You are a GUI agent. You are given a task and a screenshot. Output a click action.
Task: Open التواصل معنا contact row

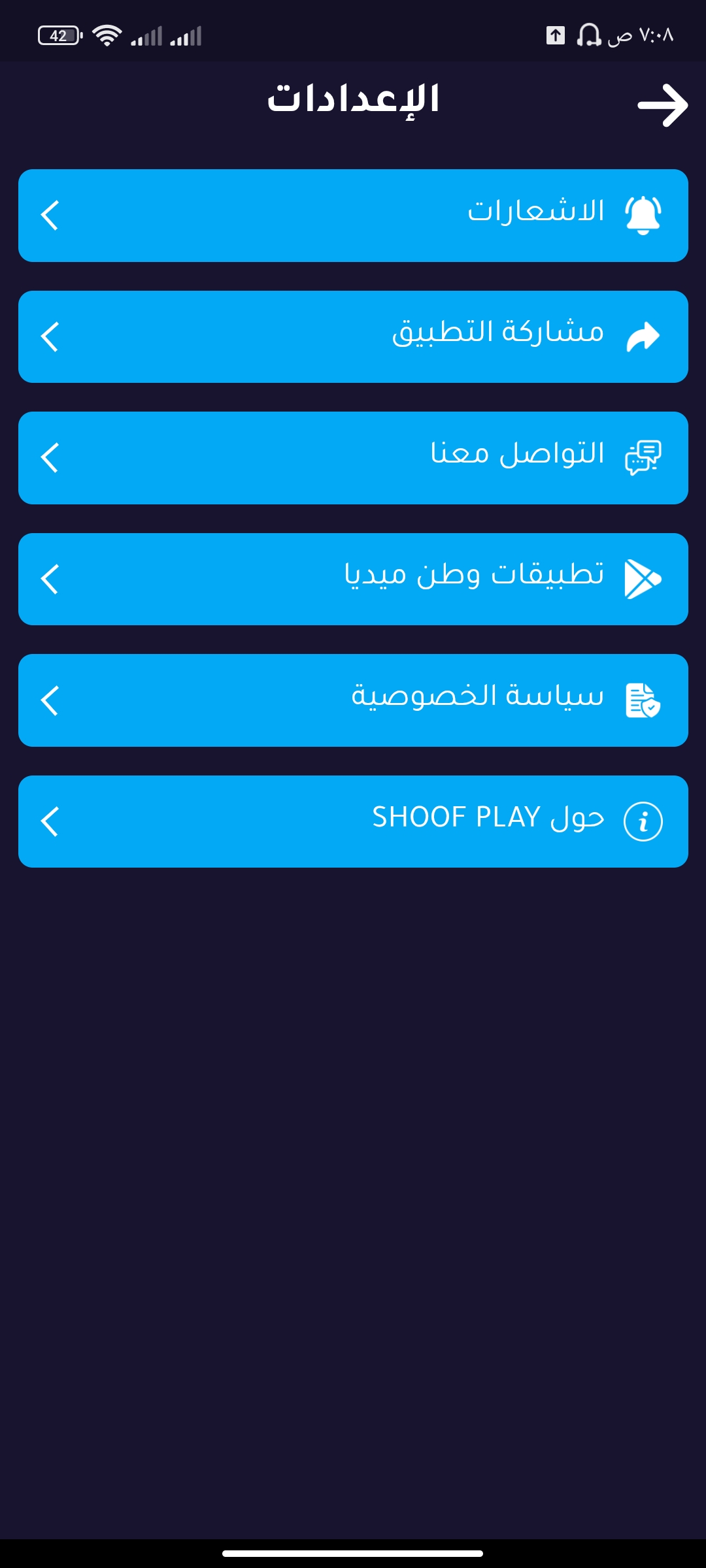click(353, 458)
